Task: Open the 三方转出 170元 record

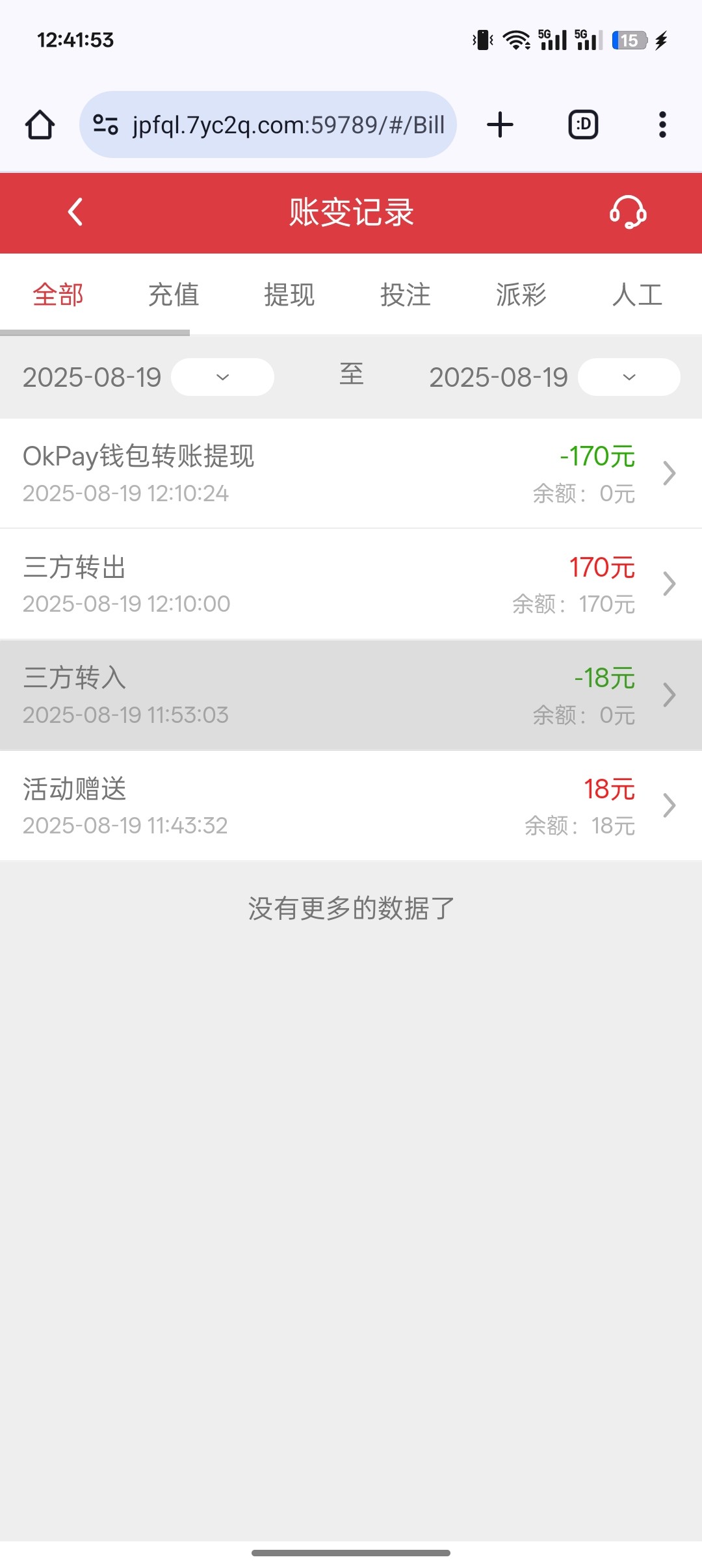Action: [351, 584]
